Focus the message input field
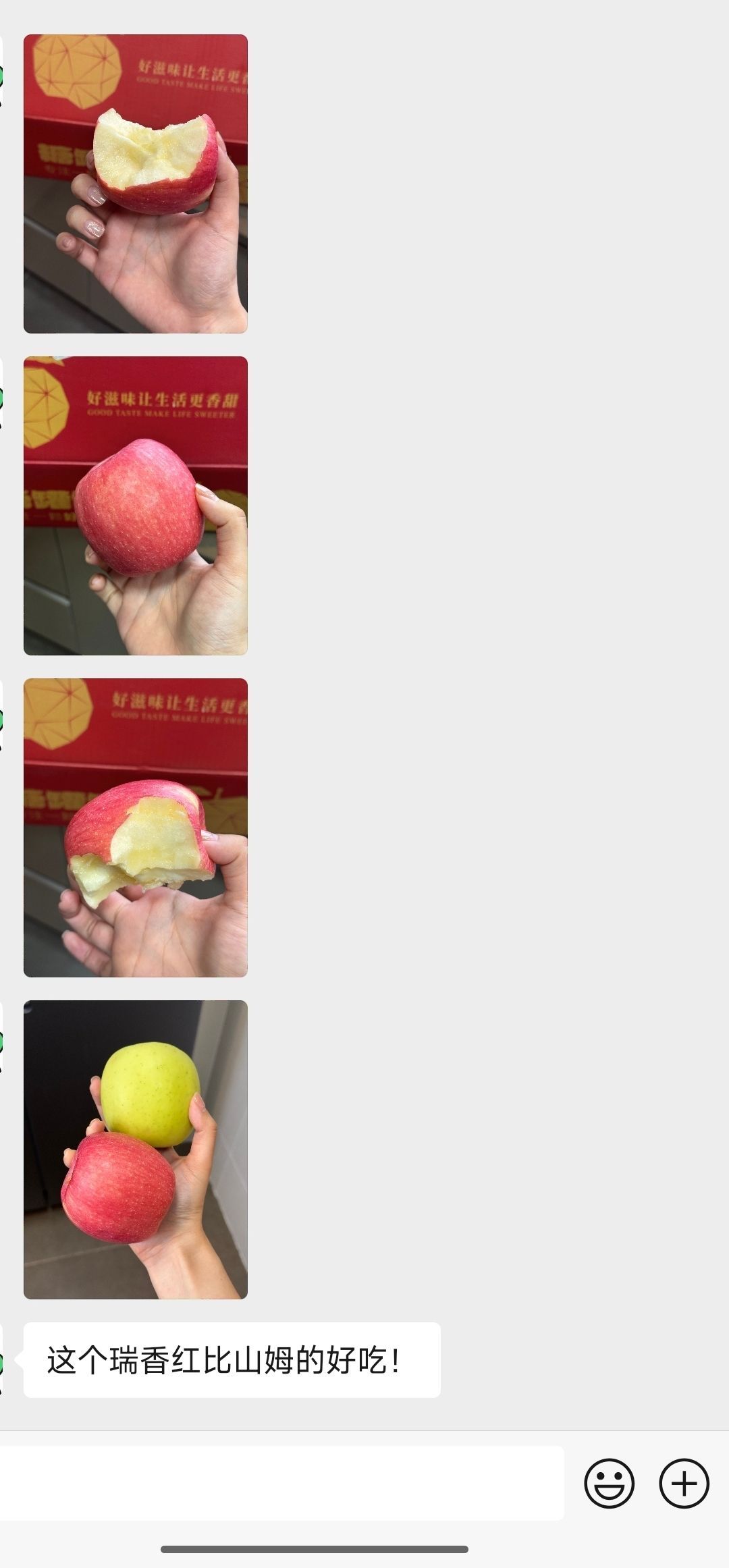The height and width of the screenshot is (1568, 729). (280, 1483)
